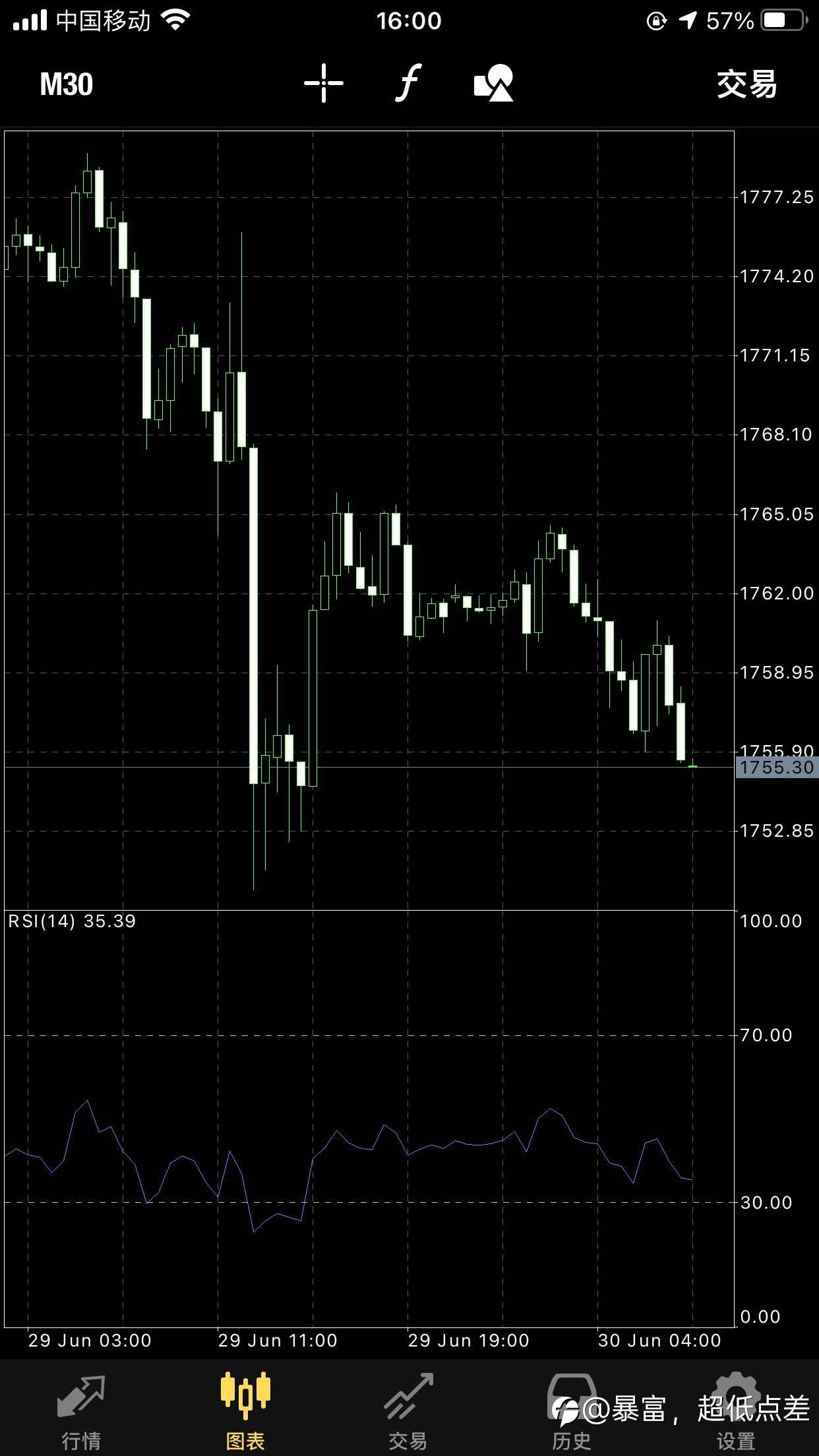Activate the crosshair tool
Image resolution: width=819 pixels, height=1456 pixels.
[324, 83]
